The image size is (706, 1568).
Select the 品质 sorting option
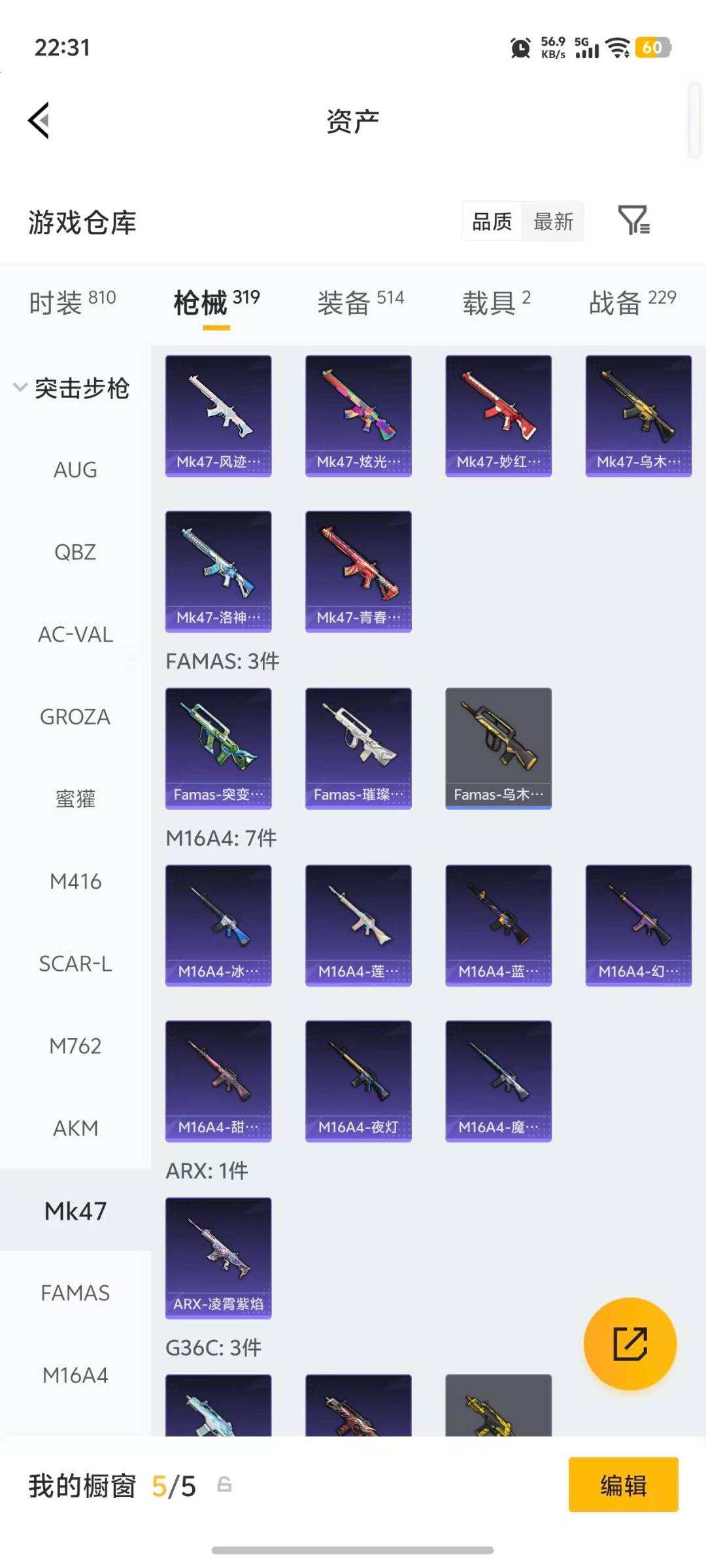(x=492, y=221)
